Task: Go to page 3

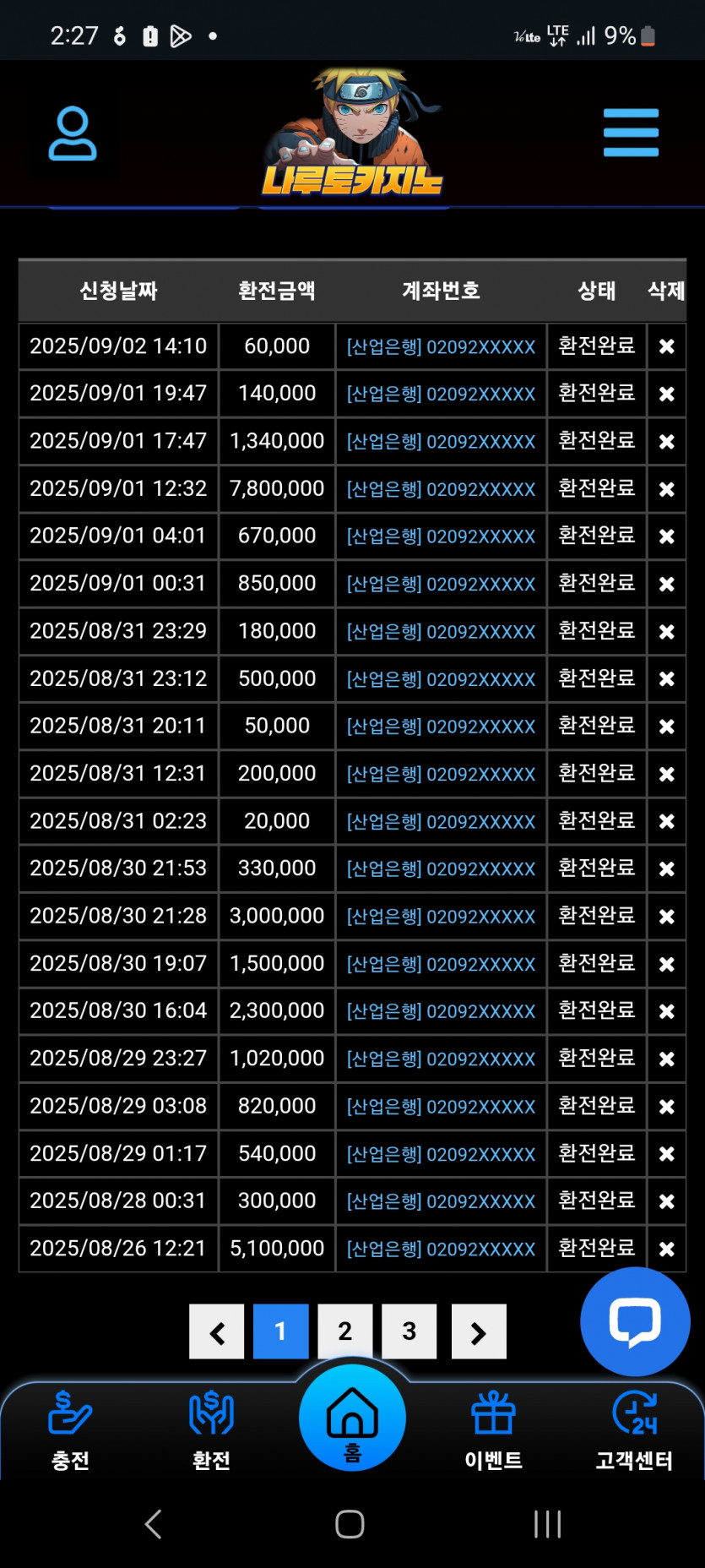Action: (409, 1331)
